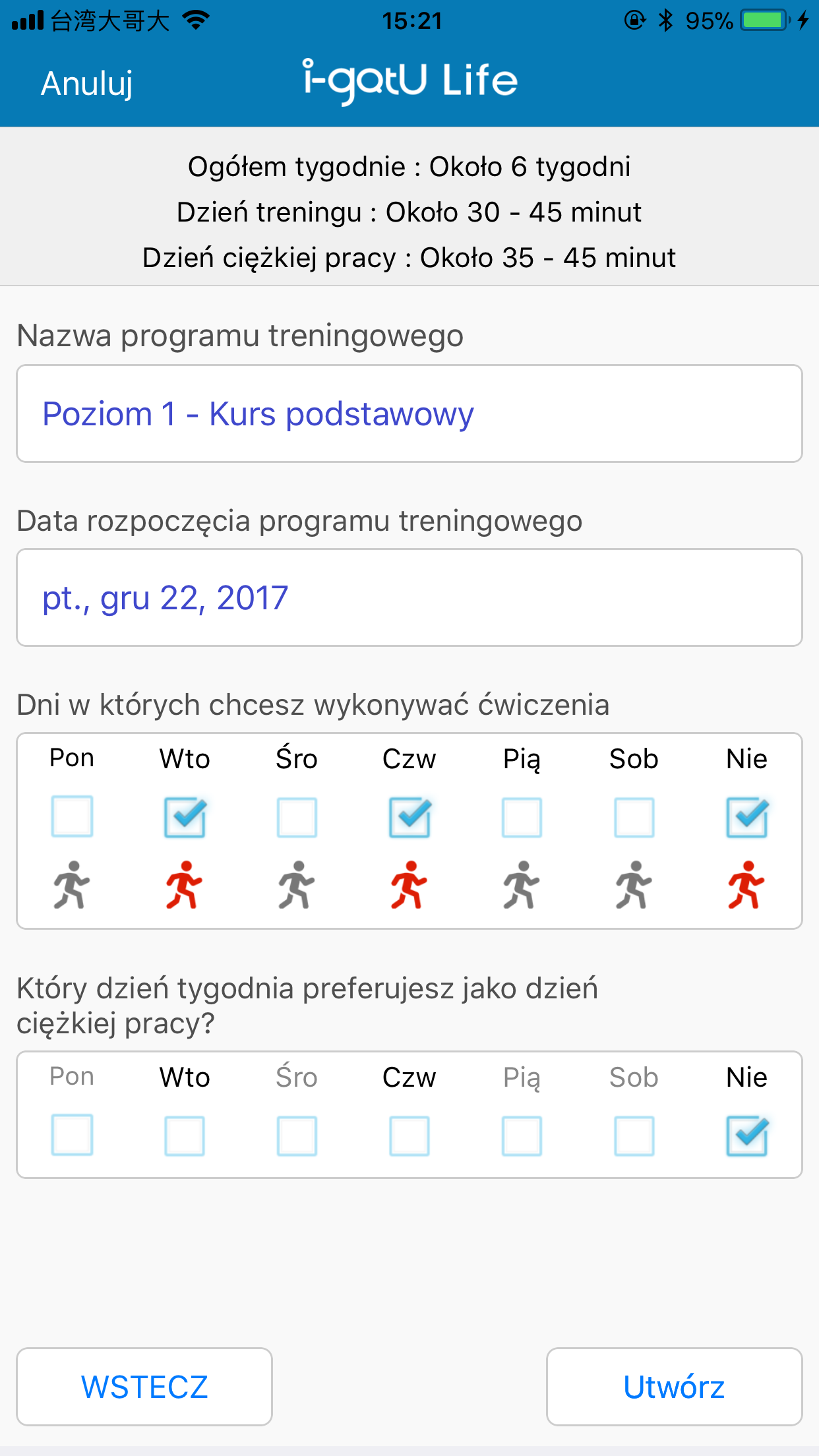
Task: Check Pią as an exercise day
Action: coord(522,817)
